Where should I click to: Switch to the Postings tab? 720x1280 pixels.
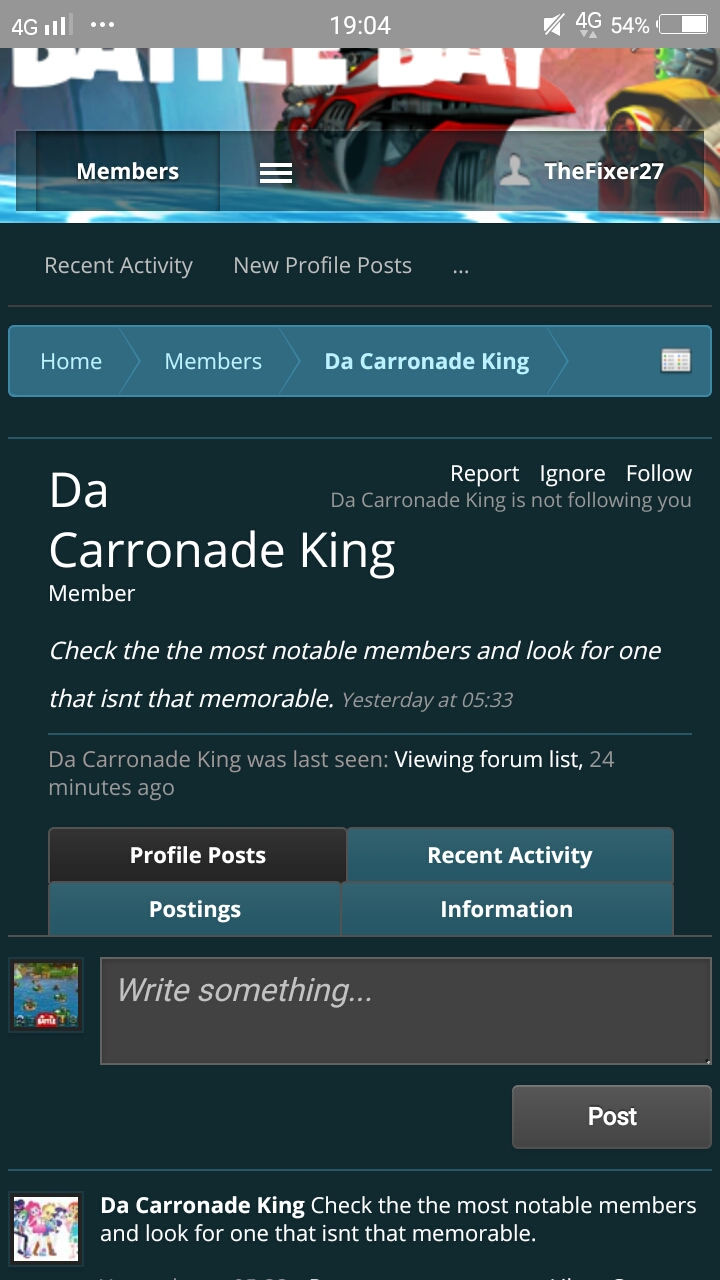pyautogui.click(x=195, y=910)
